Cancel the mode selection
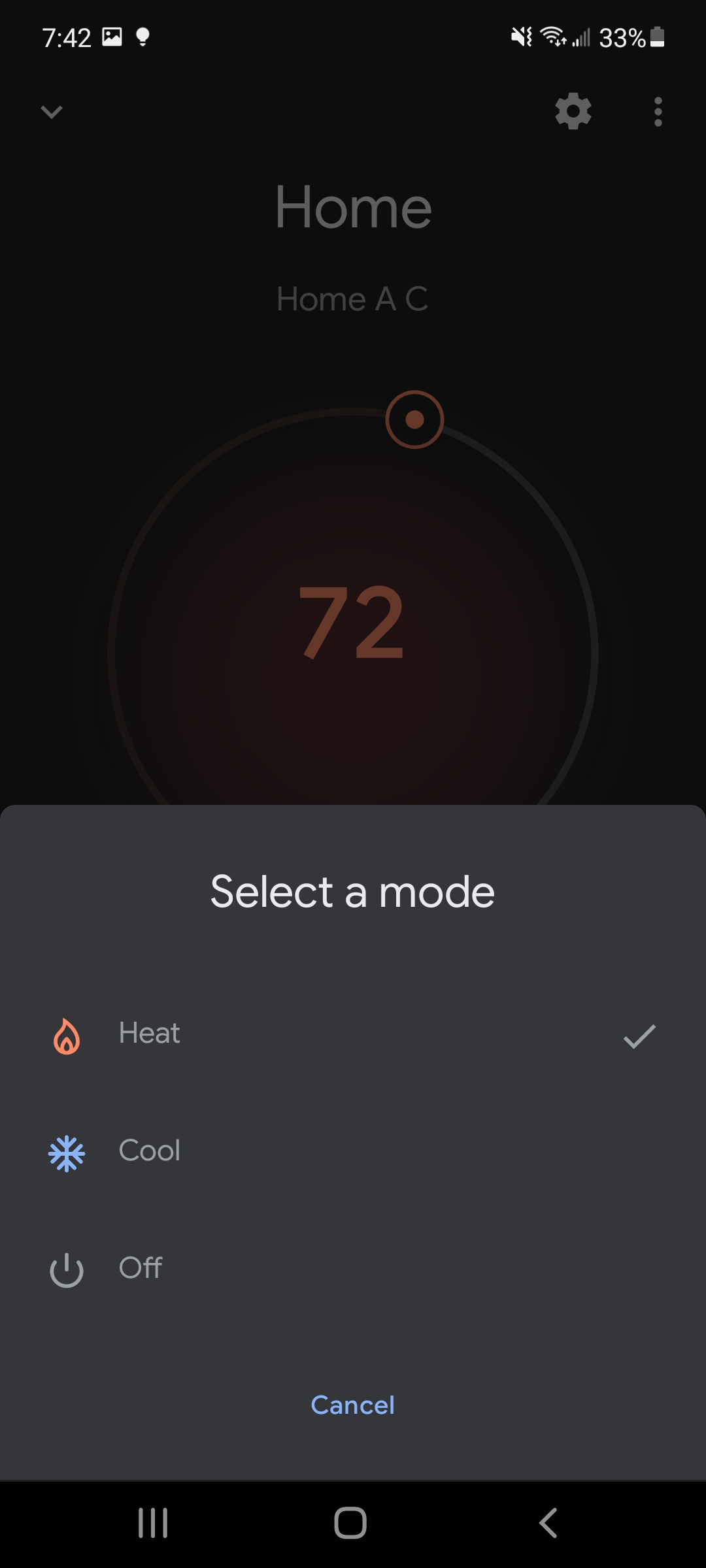This screenshot has height=1568, width=706. coord(352,1405)
